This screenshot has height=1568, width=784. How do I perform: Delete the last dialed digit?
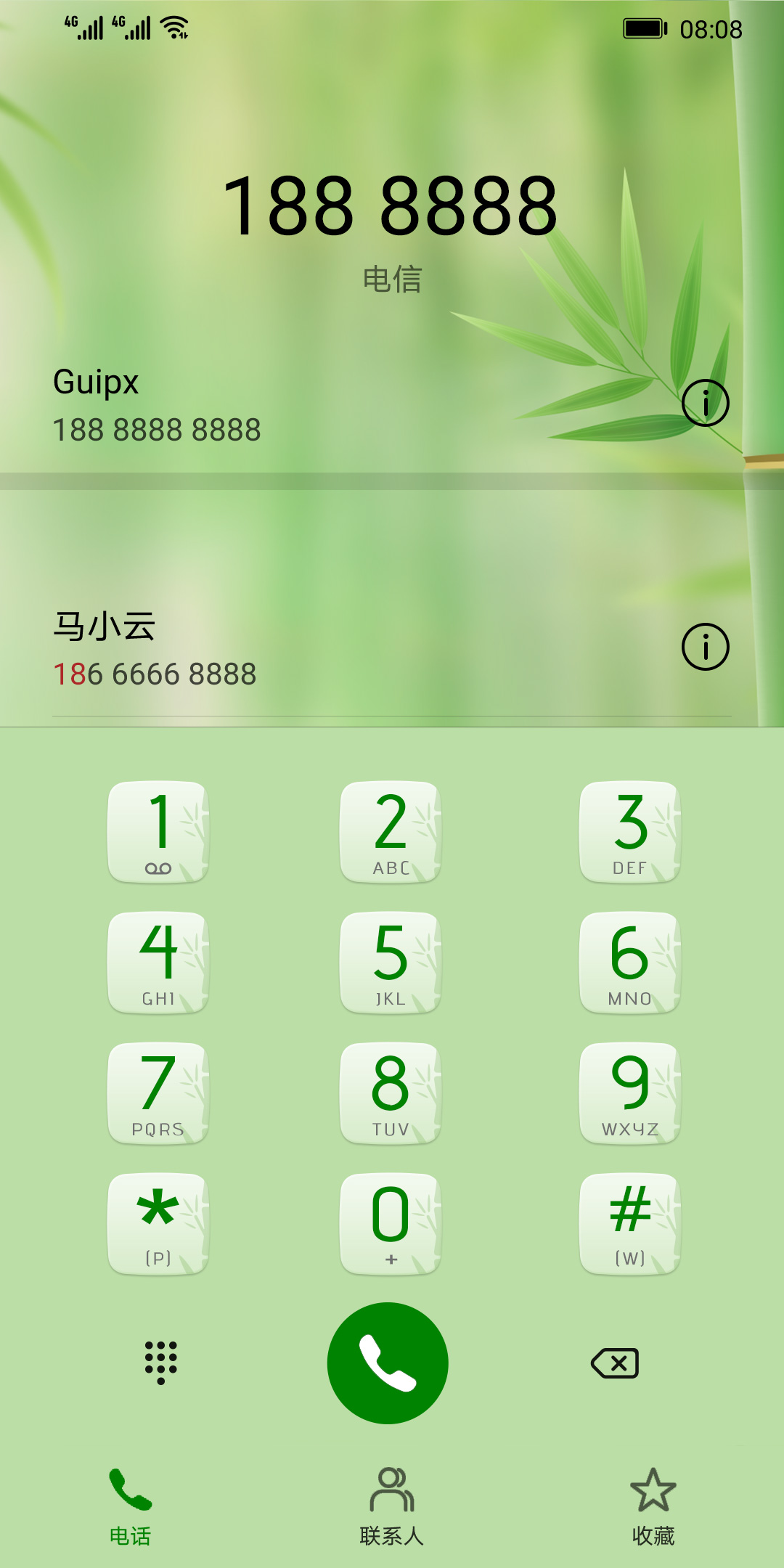(x=615, y=1363)
